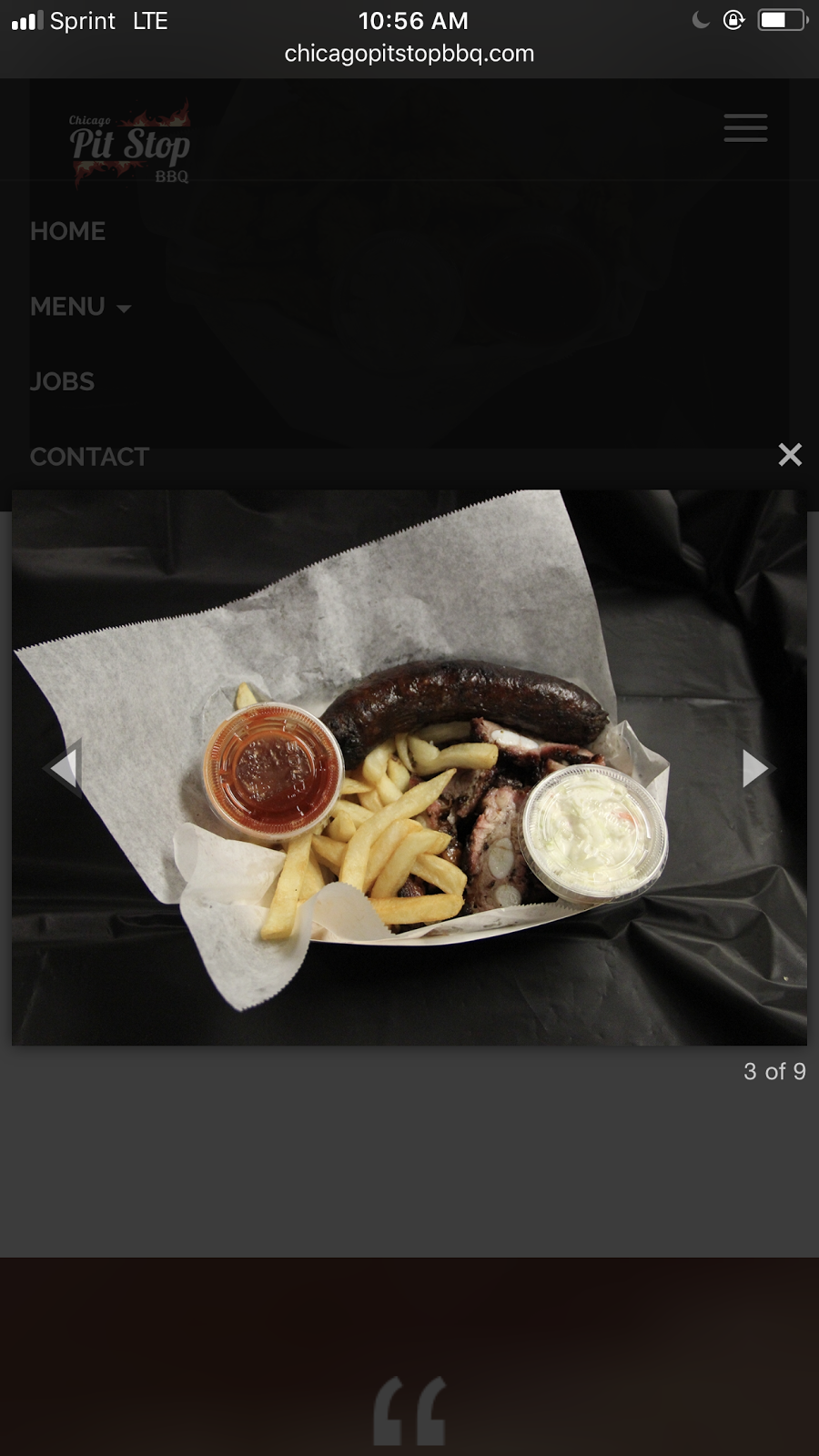Open the CONTACT page

(90, 456)
